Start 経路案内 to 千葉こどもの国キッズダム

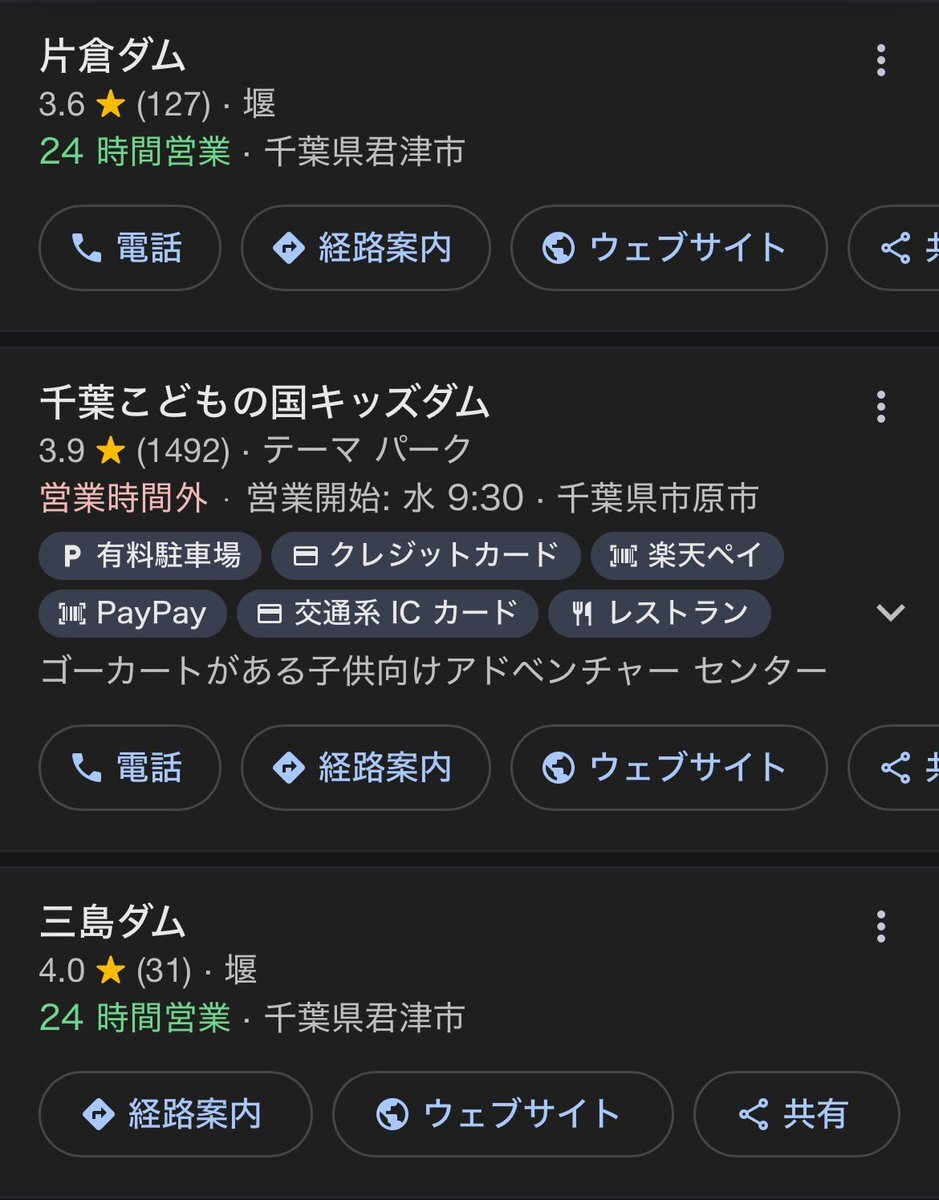tap(366, 767)
